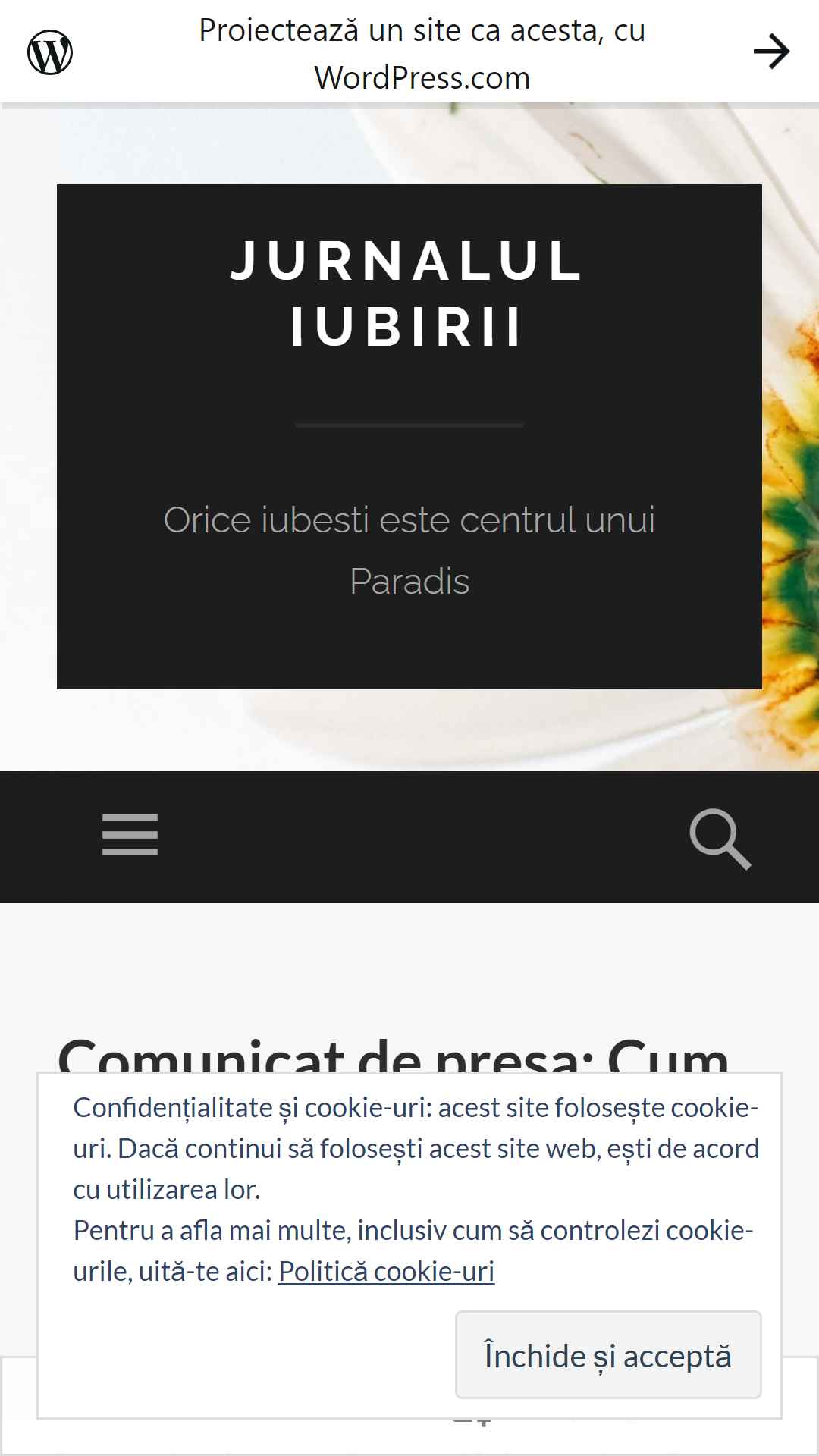Tap the Jurnalul Iubirii site title
The height and width of the screenshot is (1456, 819).
pos(408,293)
